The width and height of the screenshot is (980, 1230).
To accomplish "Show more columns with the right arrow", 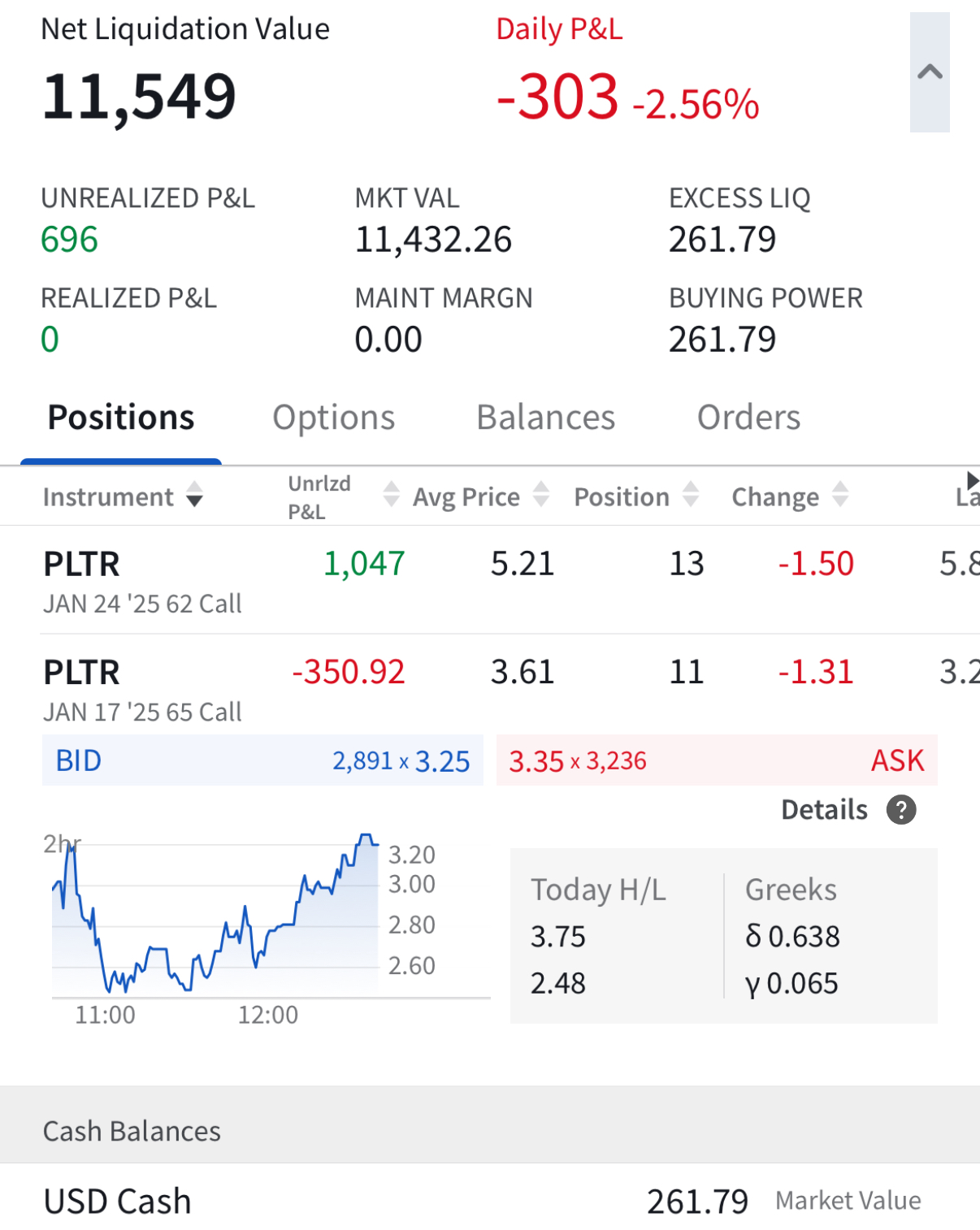I will (971, 480).
